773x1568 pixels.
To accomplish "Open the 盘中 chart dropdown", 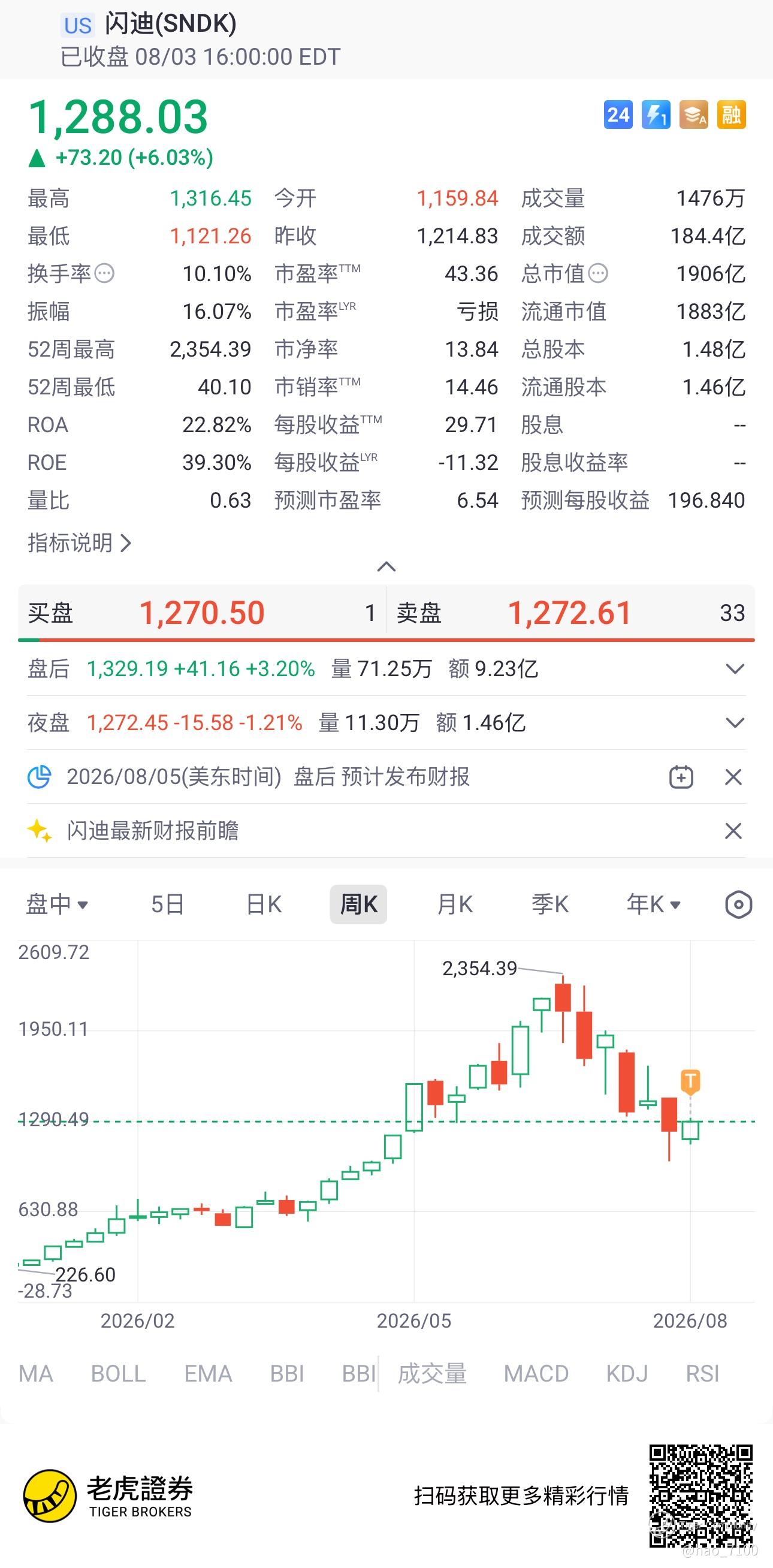I will point(56,904).
